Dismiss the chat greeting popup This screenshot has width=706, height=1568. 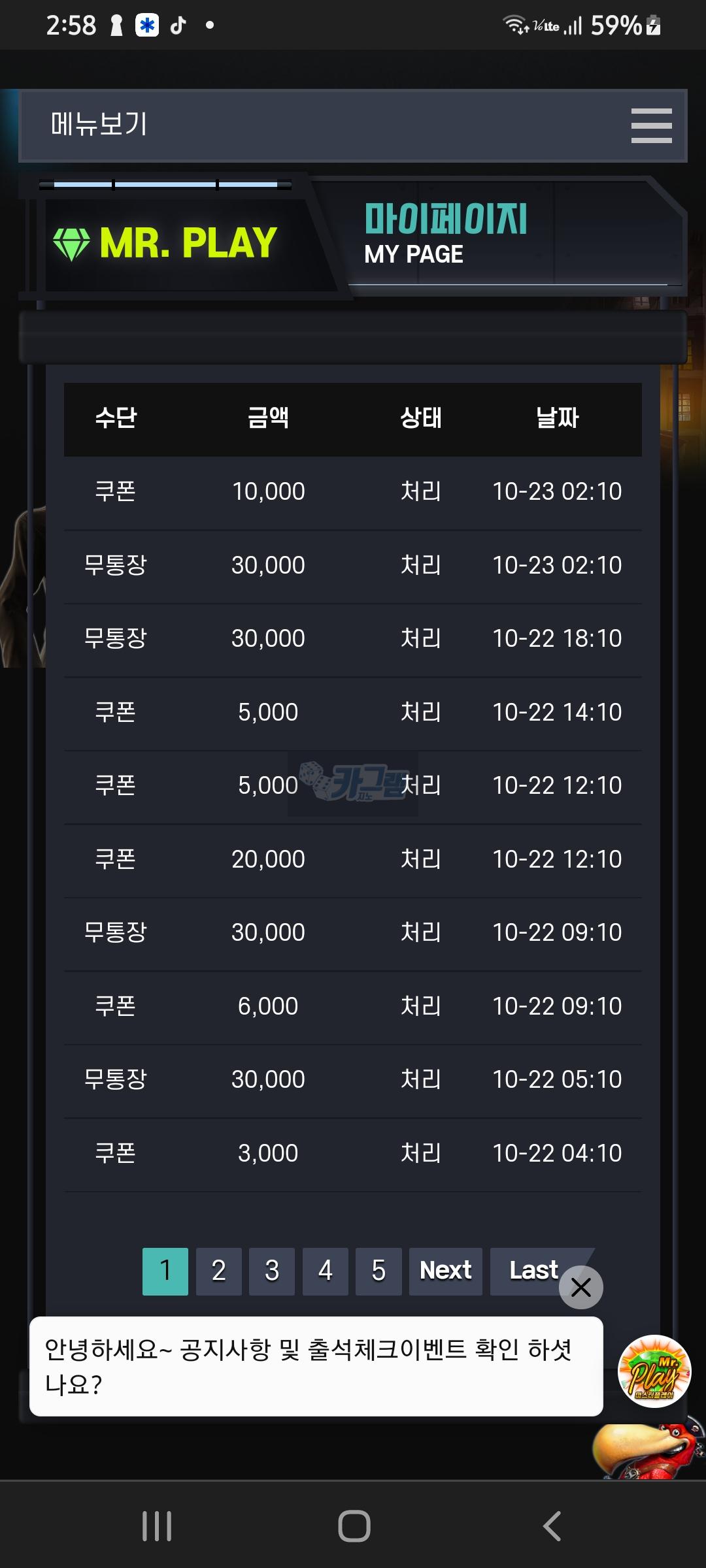point(580,1288)
